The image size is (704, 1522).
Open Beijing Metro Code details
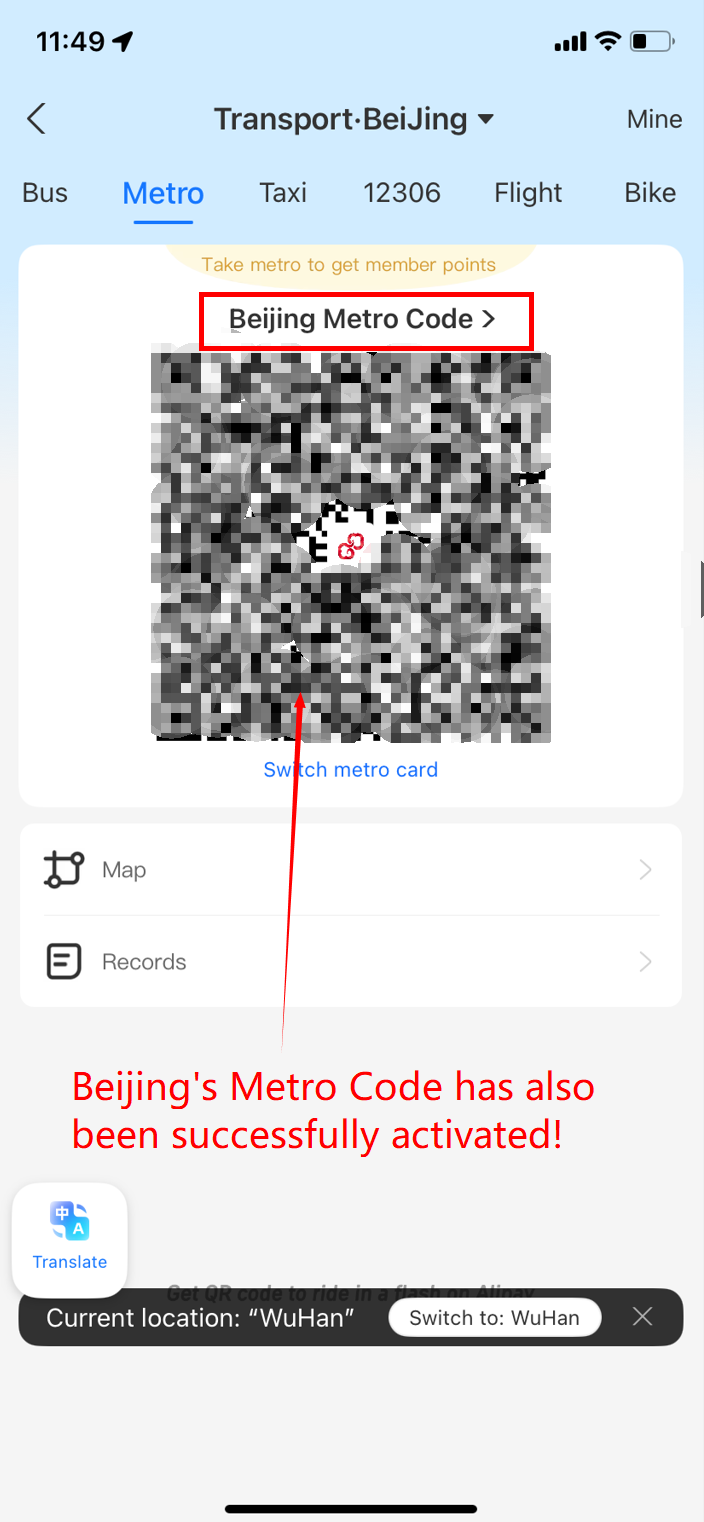tap(363, 320)
